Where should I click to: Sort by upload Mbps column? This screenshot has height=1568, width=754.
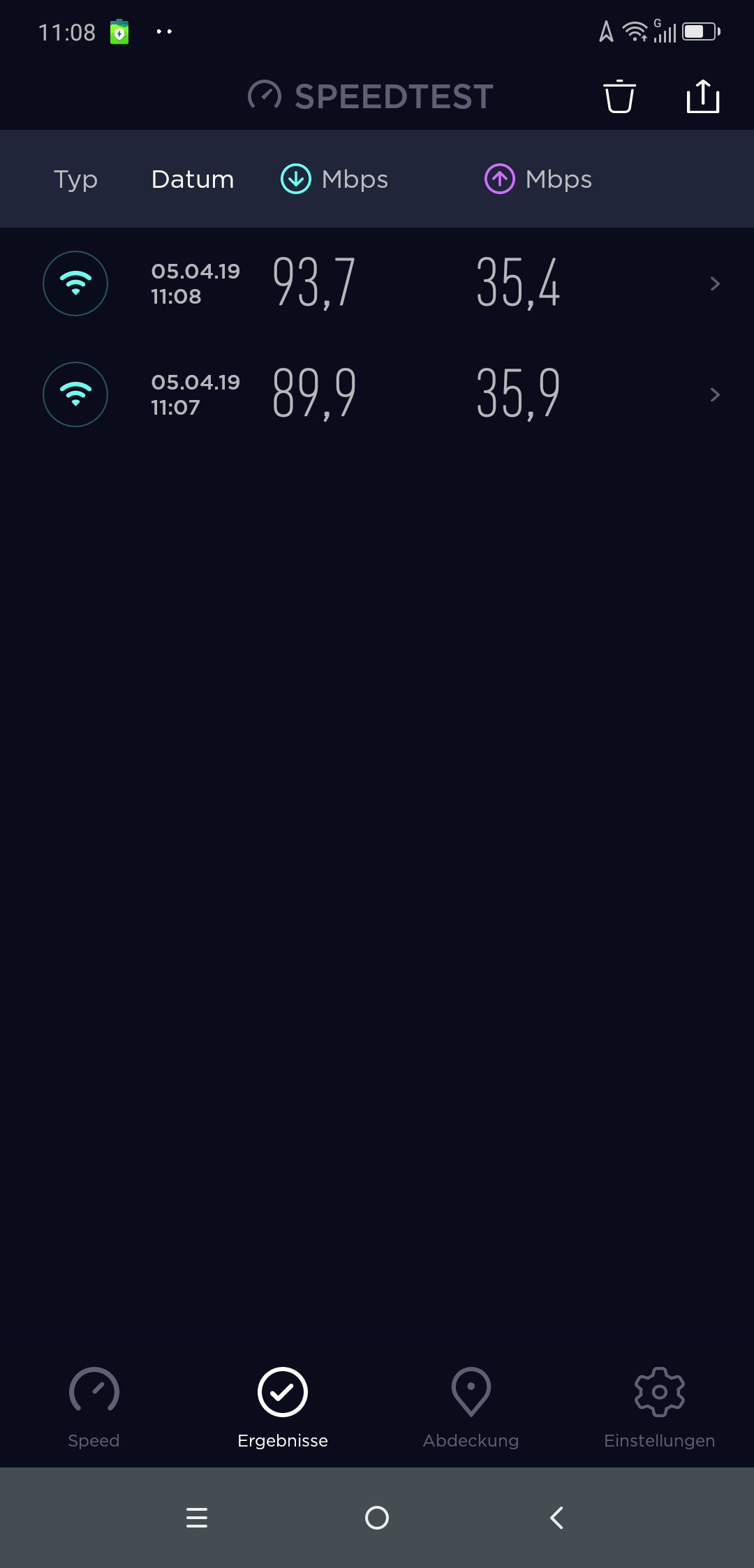pyautogui.click(x=538, y=179)
